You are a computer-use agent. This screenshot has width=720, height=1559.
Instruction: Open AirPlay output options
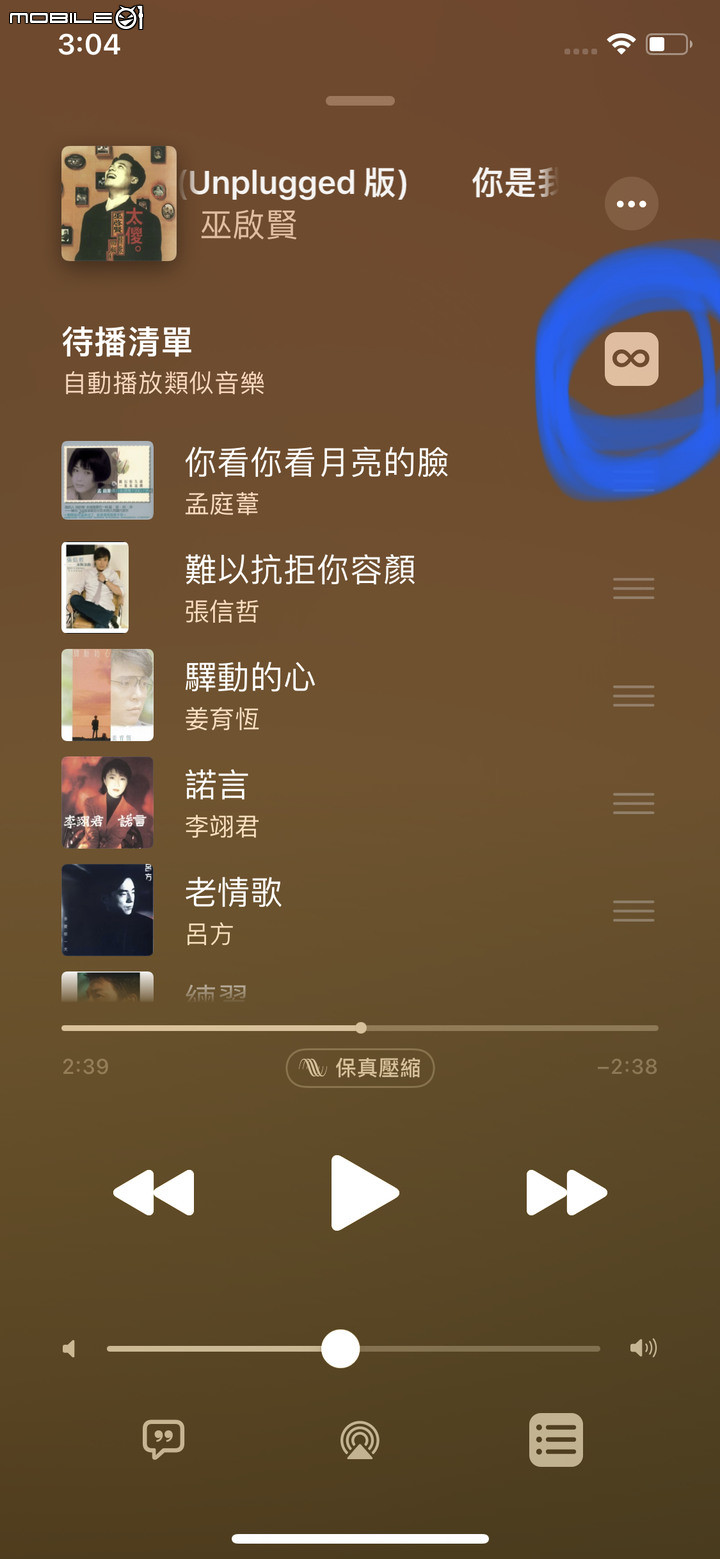(x=359, y=1440)
